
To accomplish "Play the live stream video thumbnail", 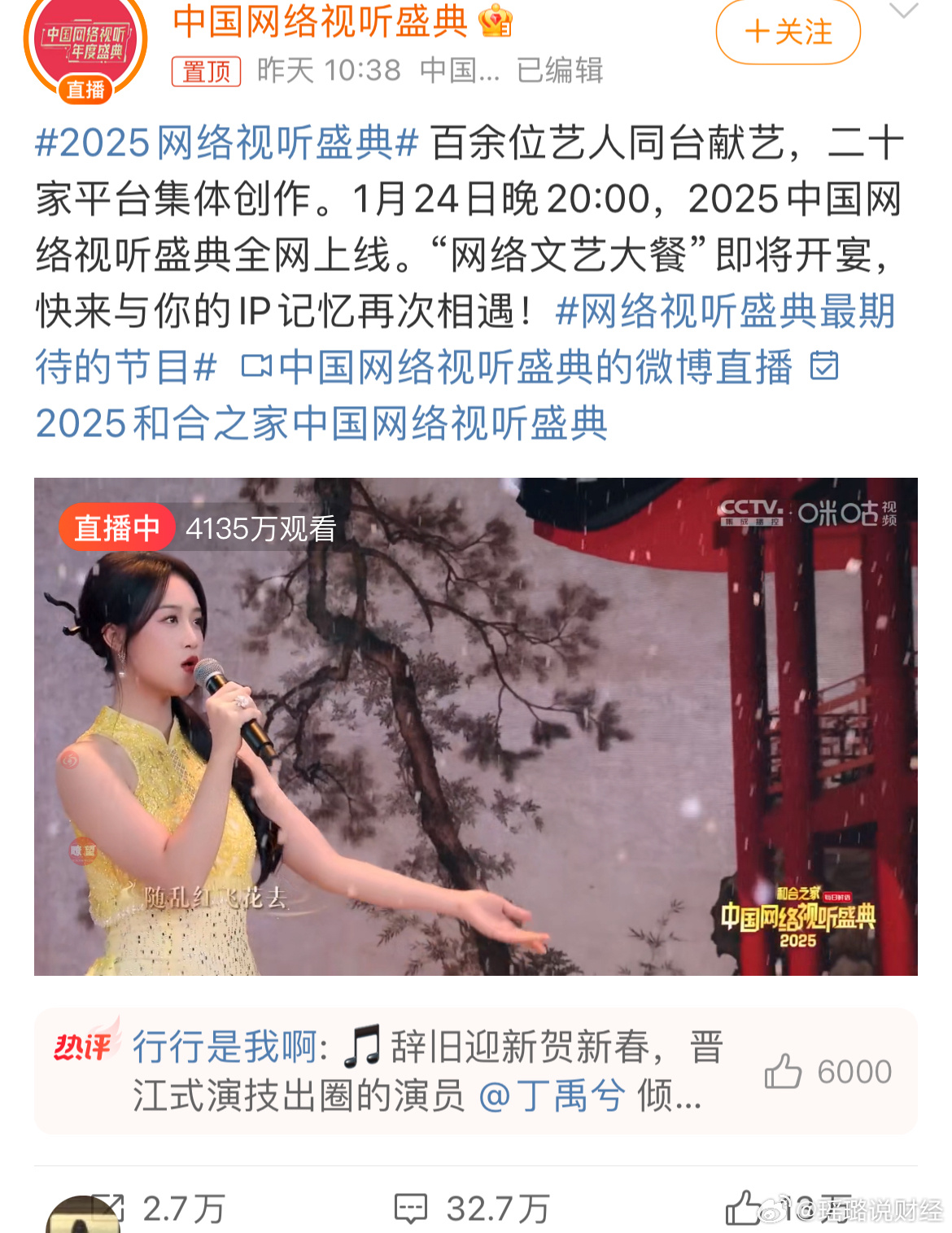I will [x=476, y=728].
